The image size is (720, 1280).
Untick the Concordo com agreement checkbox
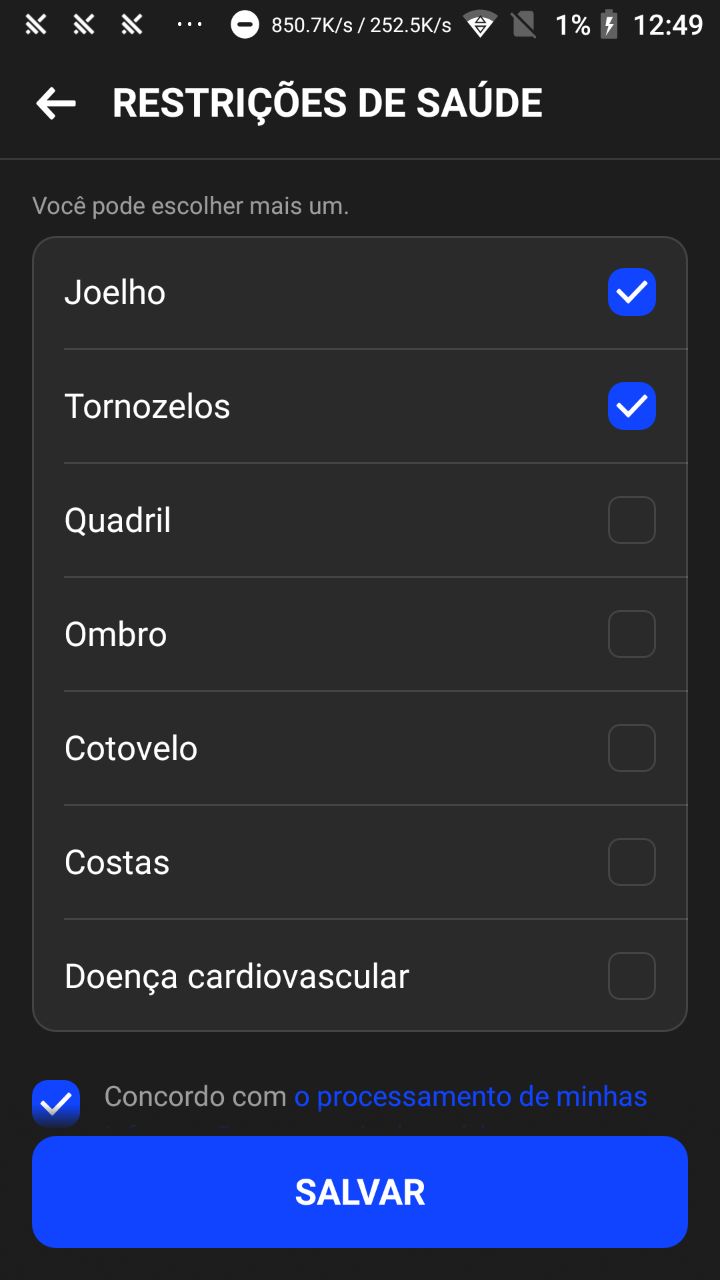click(56, 1104)
